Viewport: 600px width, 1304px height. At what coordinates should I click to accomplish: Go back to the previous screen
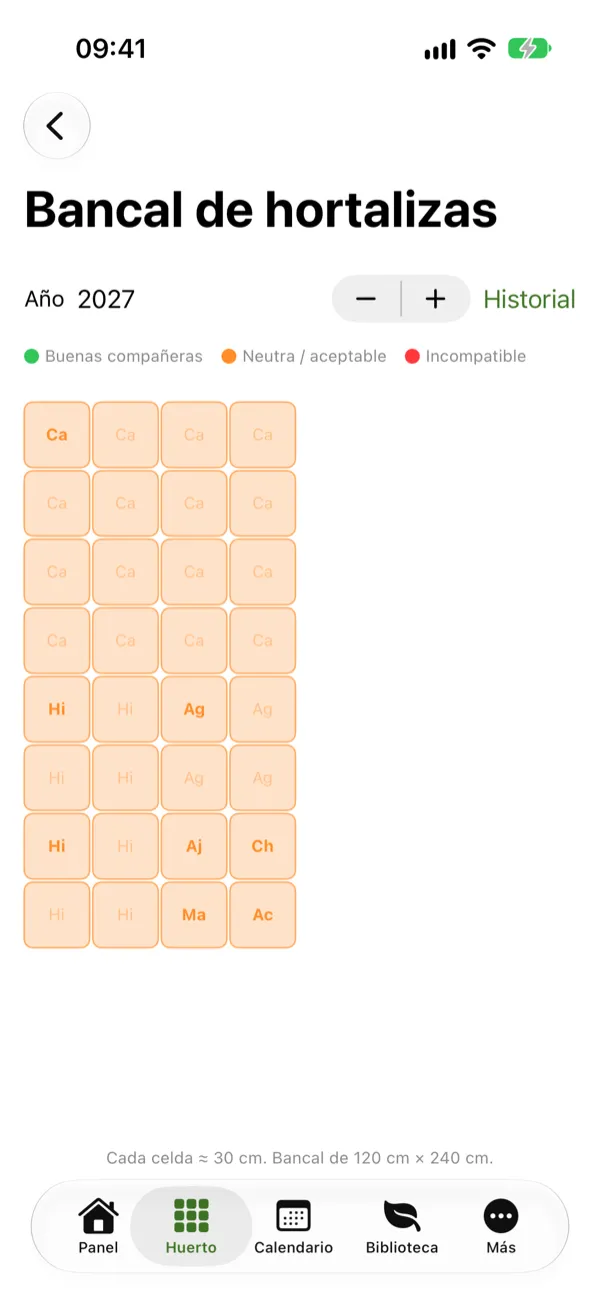(57, 126)
